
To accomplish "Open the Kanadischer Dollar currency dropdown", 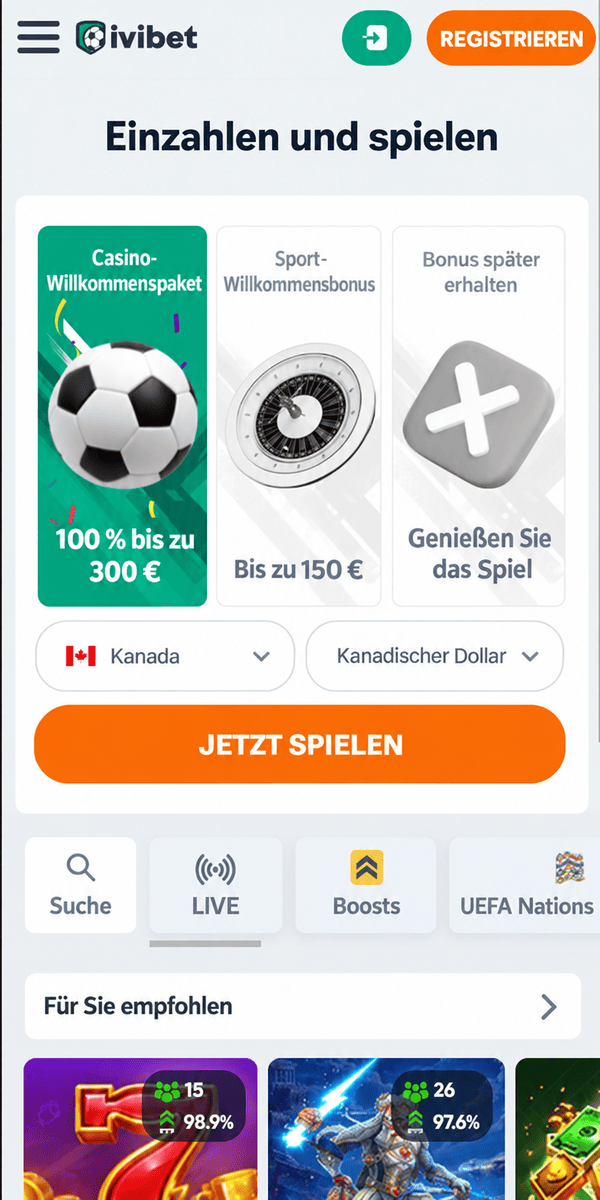I will coord(435,656).
